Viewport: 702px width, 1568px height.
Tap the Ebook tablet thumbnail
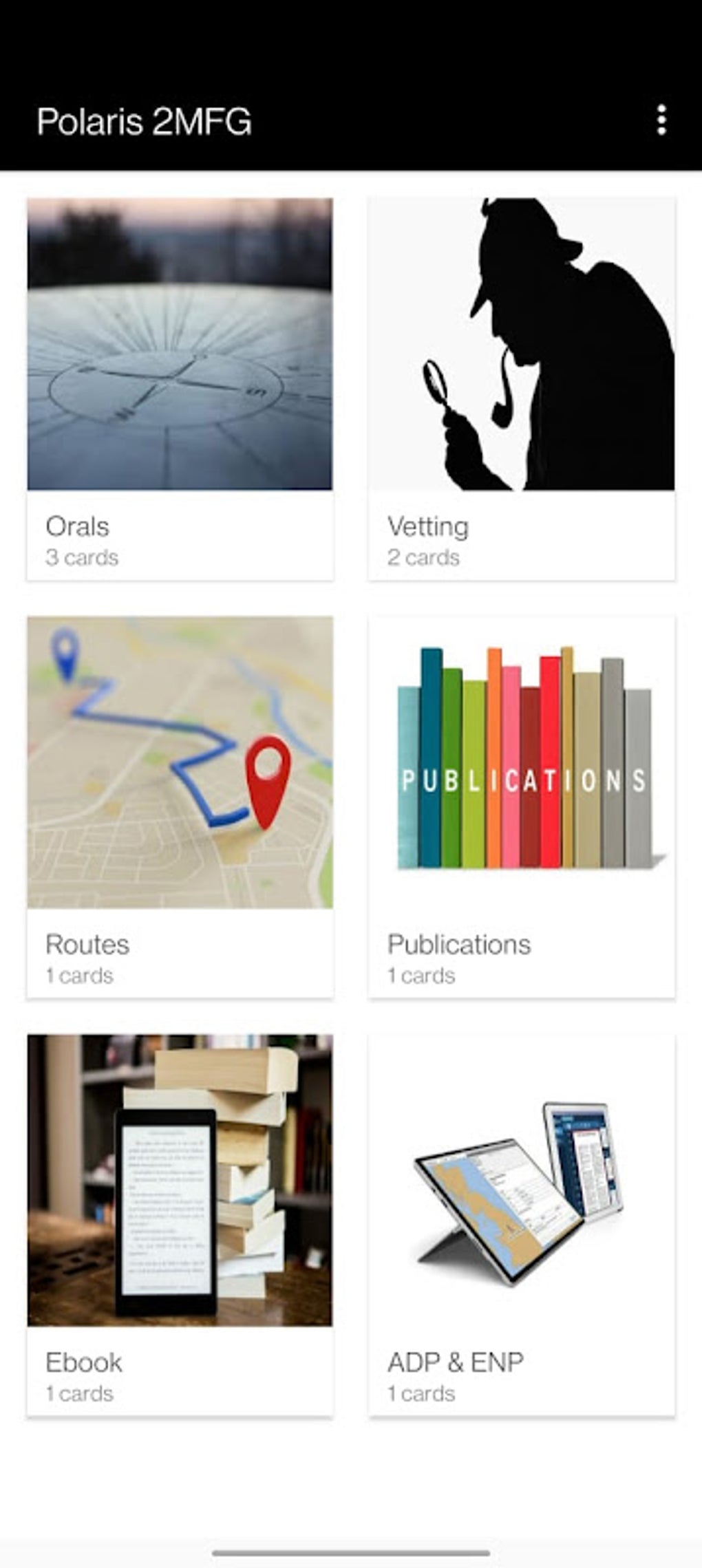point(180,1180)
